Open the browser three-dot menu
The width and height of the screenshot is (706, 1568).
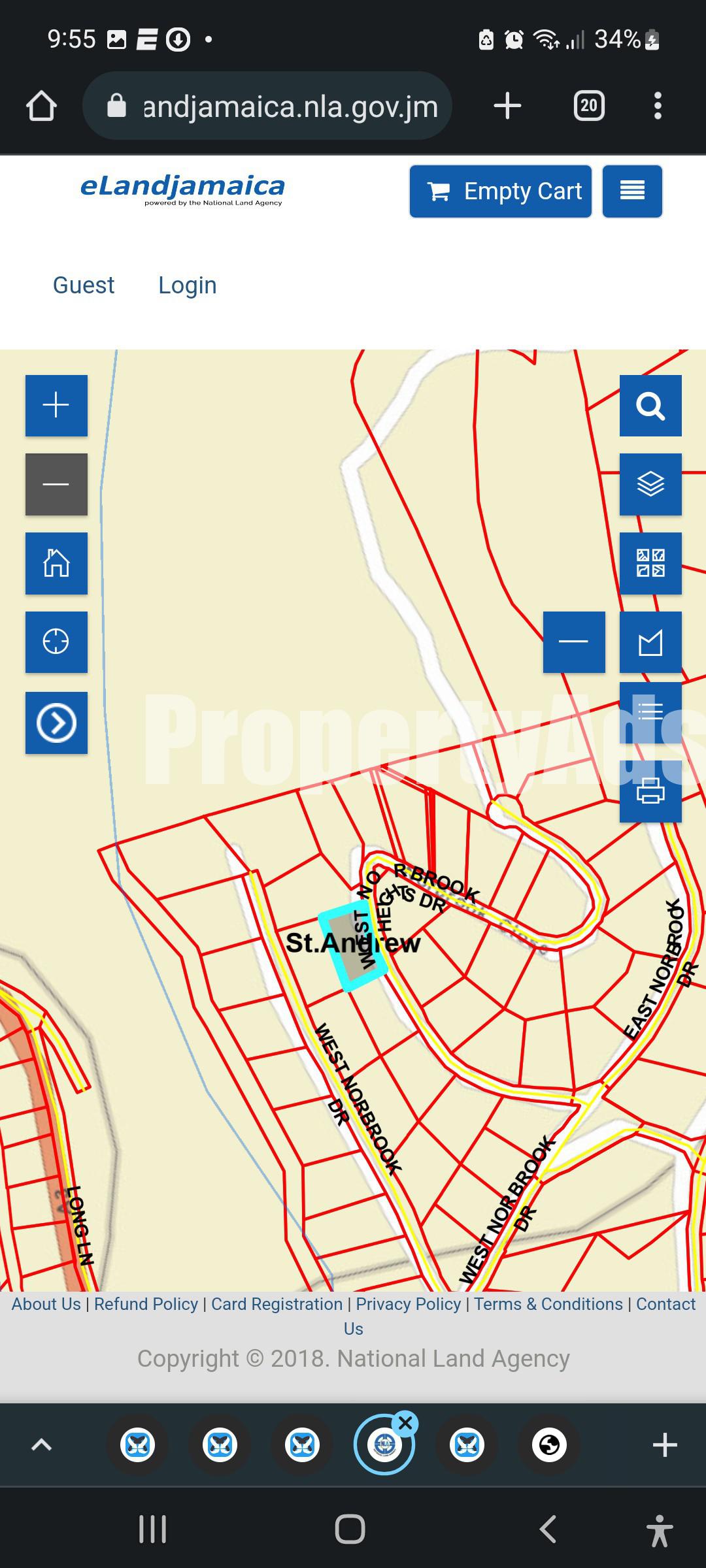click(x=658, y=106)
